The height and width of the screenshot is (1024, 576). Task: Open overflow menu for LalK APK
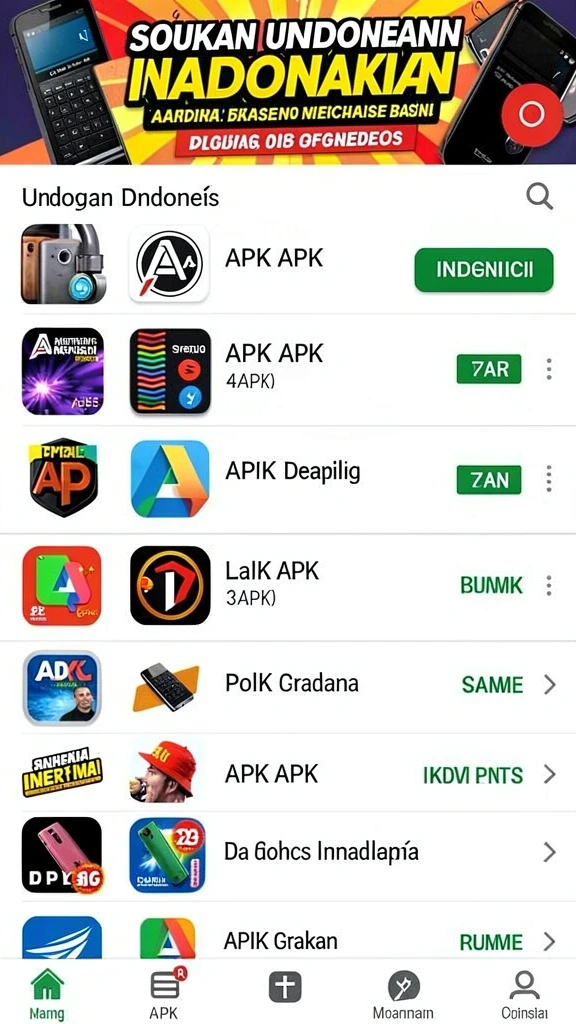pyautogui.click(x=549, y=586)
